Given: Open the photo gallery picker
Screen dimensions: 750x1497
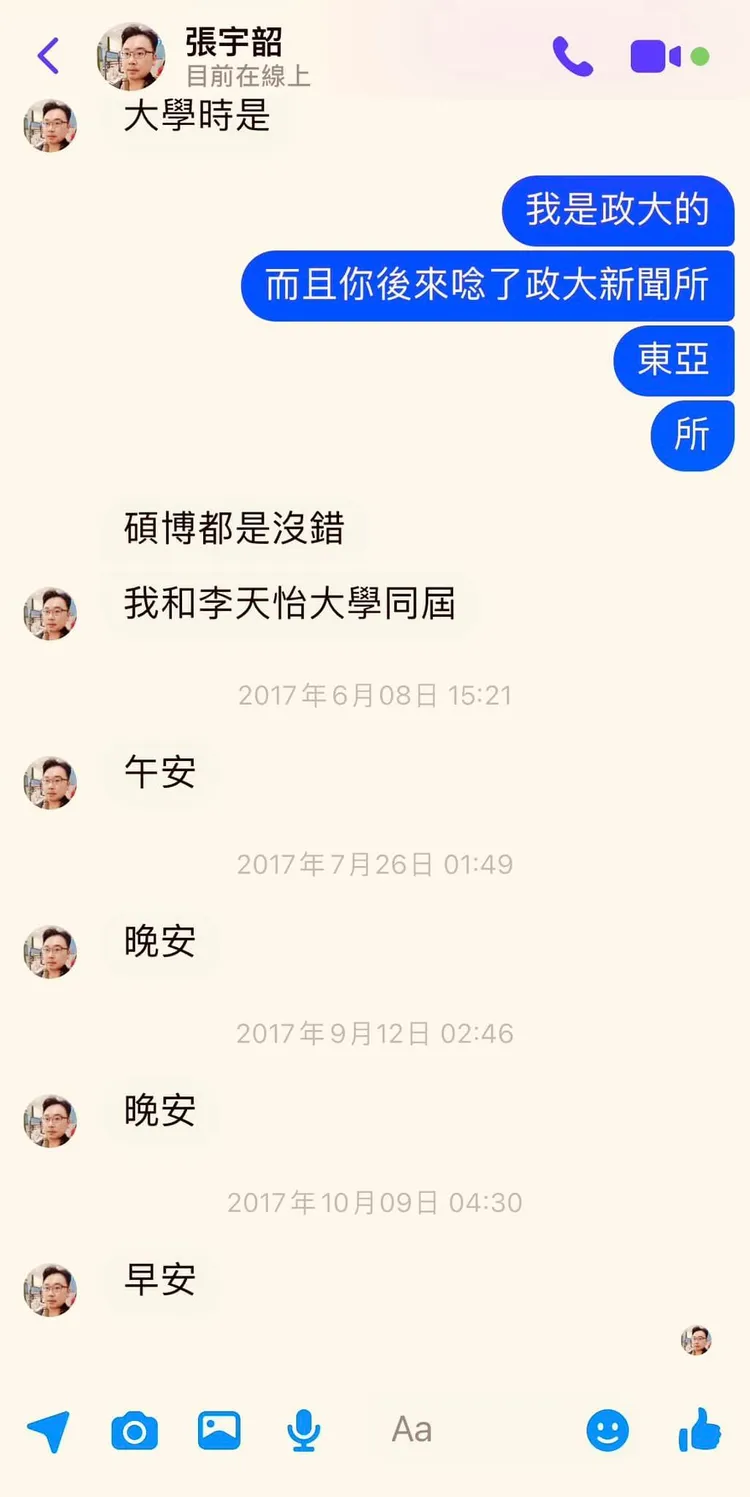Looking at the screenshot, I should [x=219, y=1430].
